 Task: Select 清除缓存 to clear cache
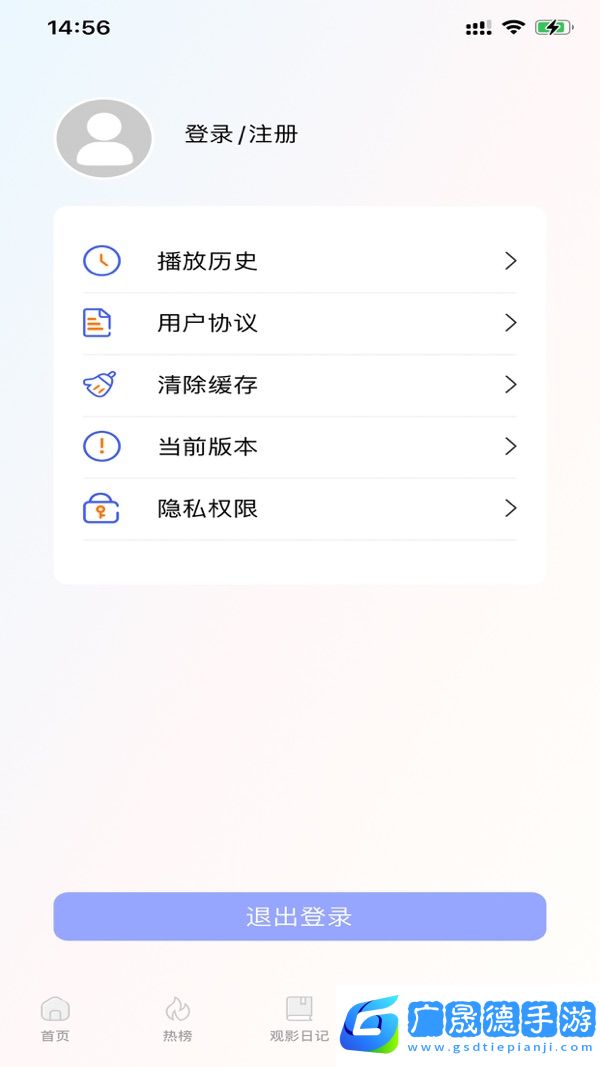300,385
